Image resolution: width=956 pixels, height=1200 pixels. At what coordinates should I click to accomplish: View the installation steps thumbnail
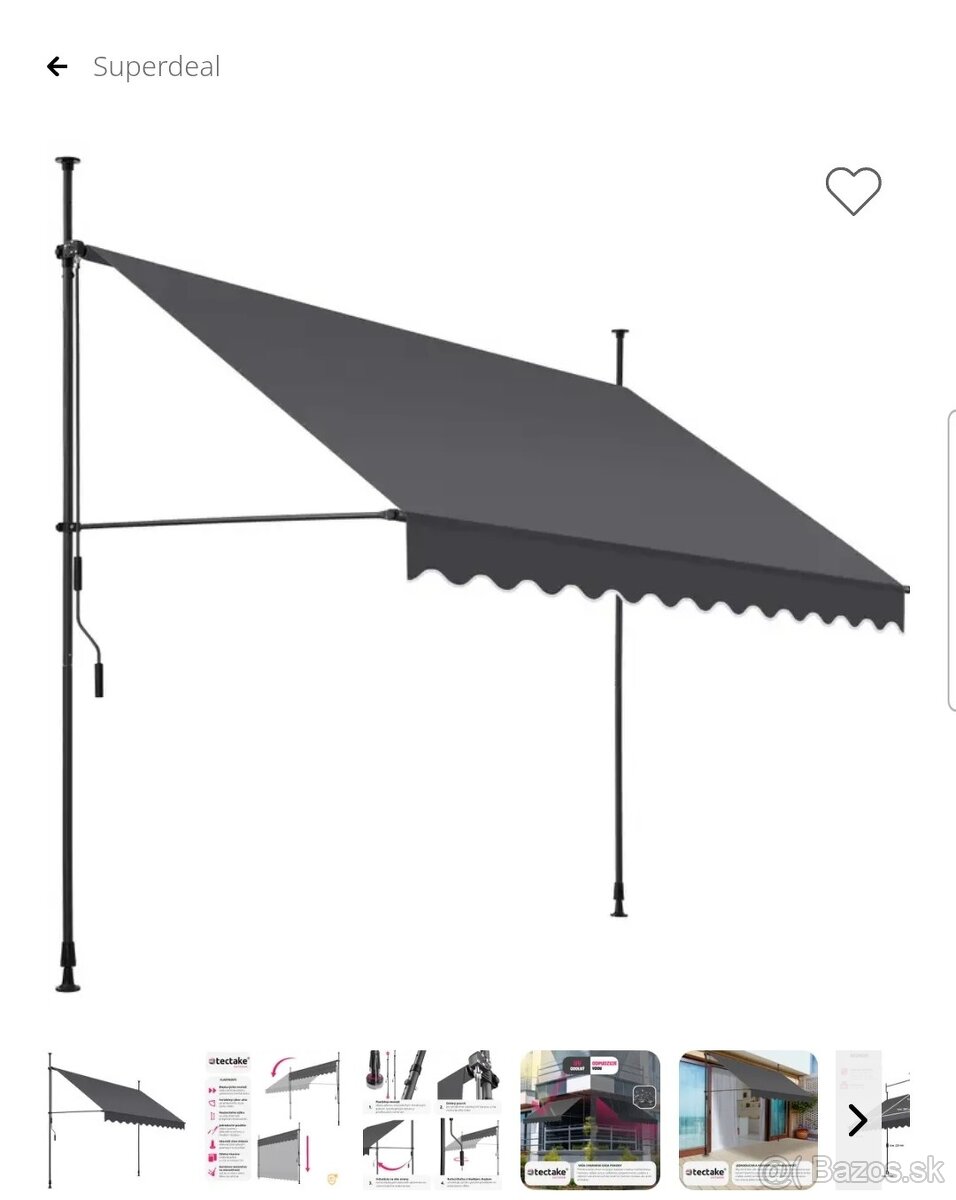point(431,1119)
